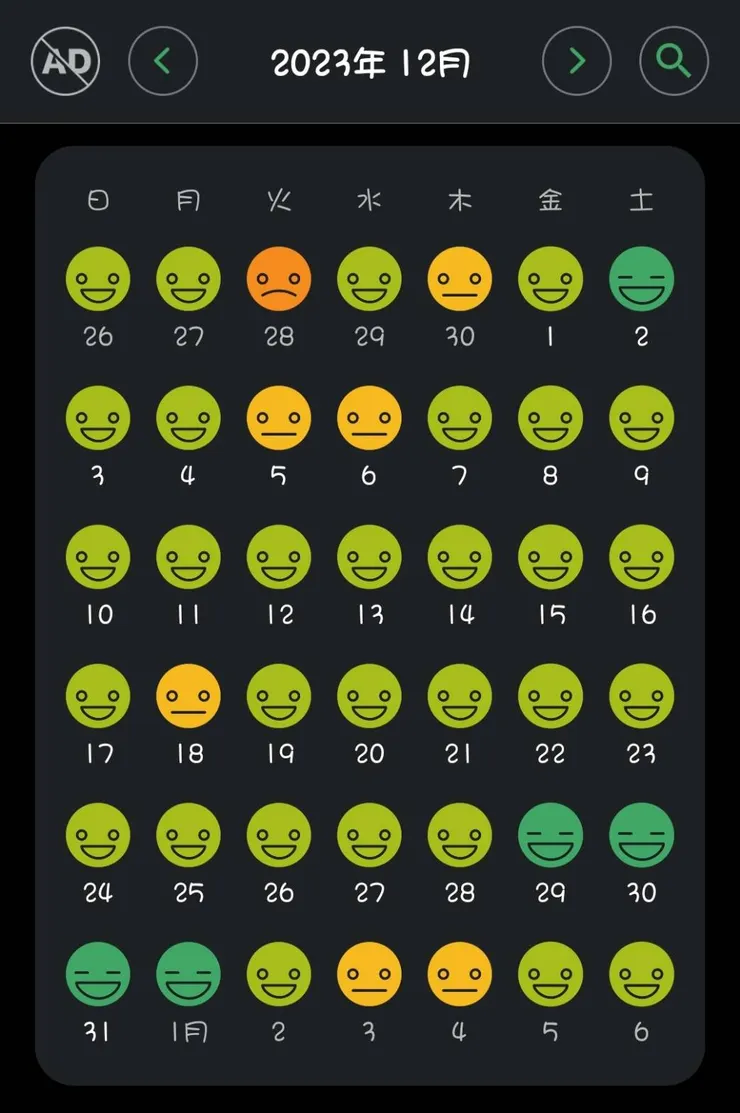This screenshot has width=740, height=1113.
Task: Click the very happy face on December 2
Action: click(x=641, y=279)
